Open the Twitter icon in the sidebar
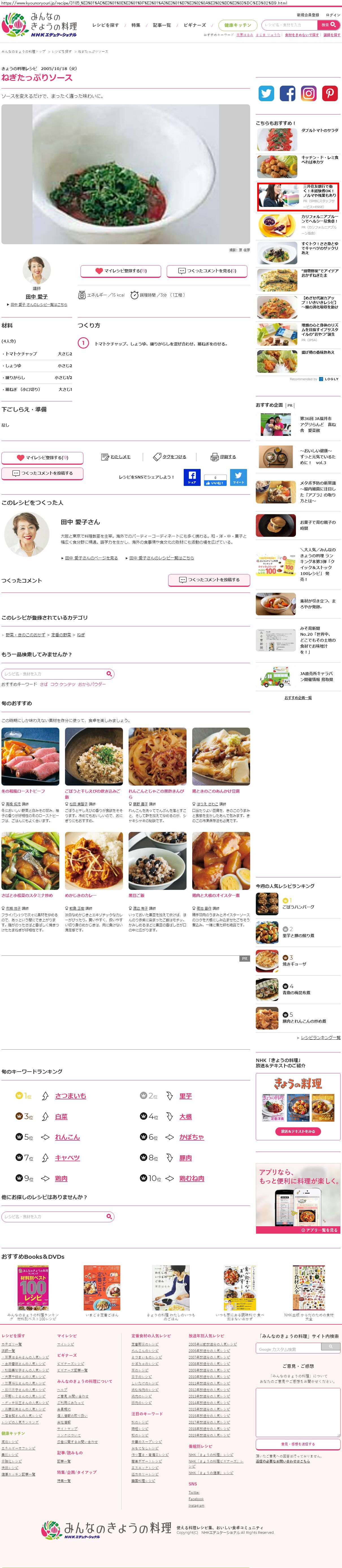 [x=267, y=93]
